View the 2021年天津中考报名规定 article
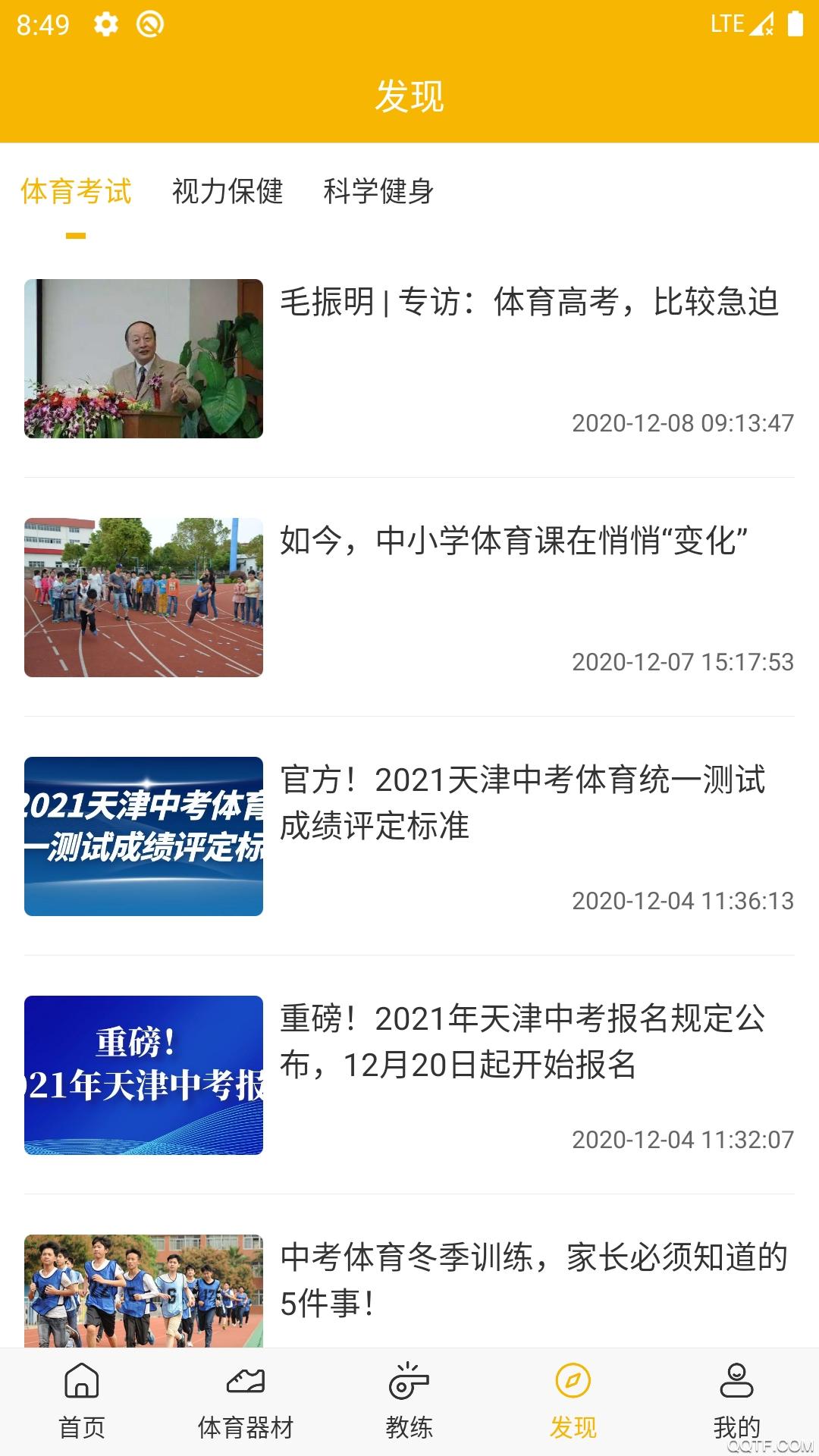This screenshot has height=1456, width=819. click(x=523, y=1041)
